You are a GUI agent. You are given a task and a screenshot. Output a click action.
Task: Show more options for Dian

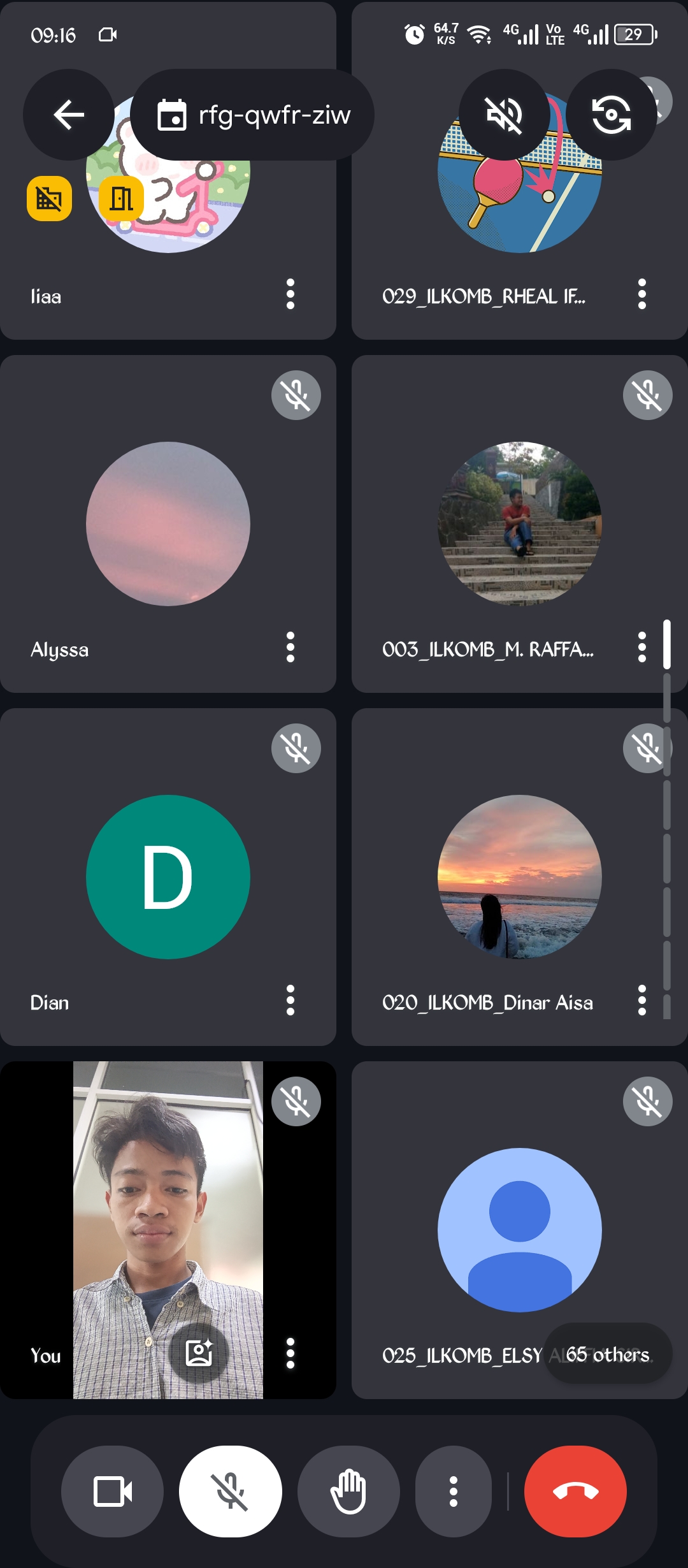[290, 1001]
